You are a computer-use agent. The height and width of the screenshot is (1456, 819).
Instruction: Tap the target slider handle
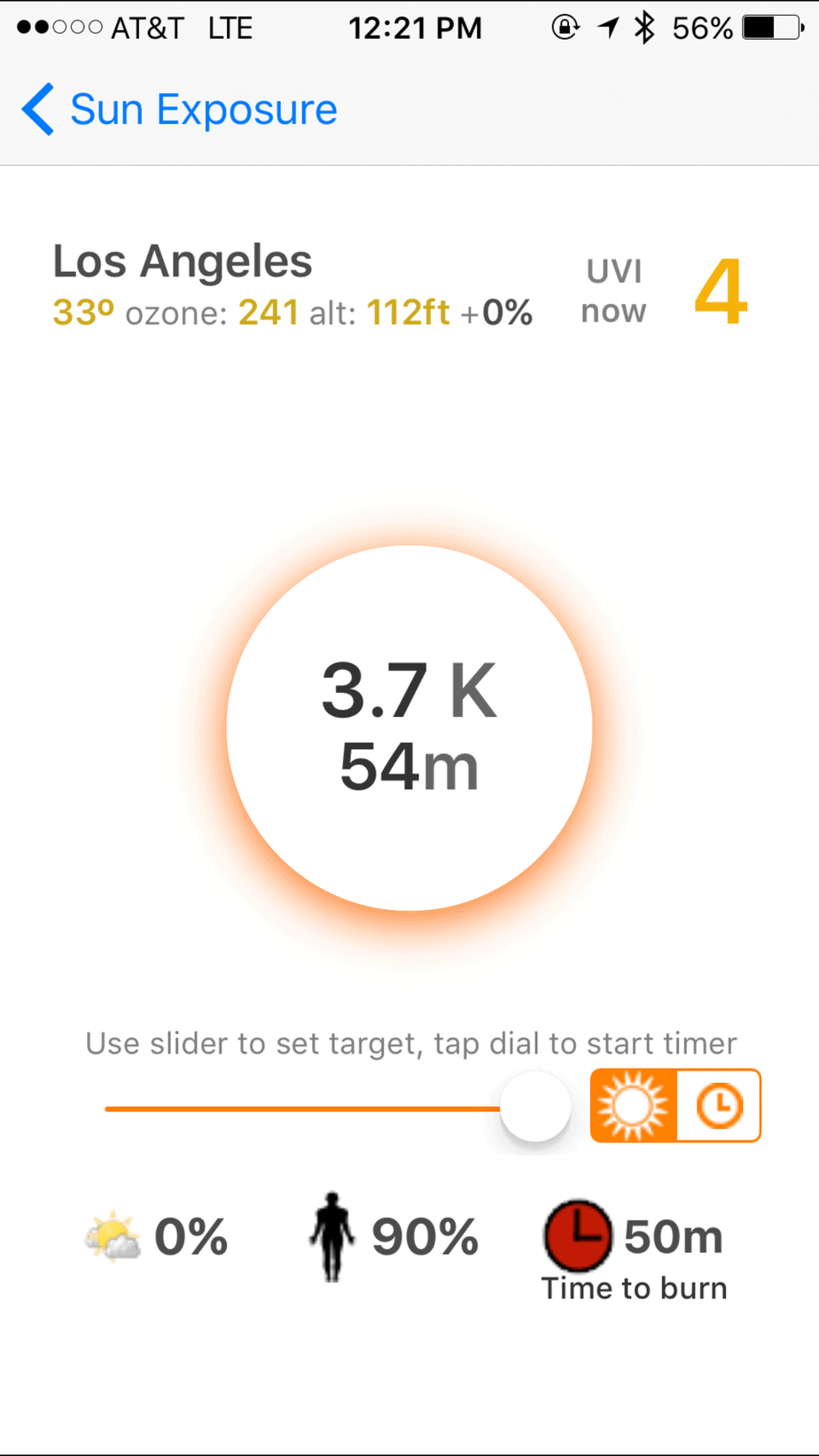535,1107
